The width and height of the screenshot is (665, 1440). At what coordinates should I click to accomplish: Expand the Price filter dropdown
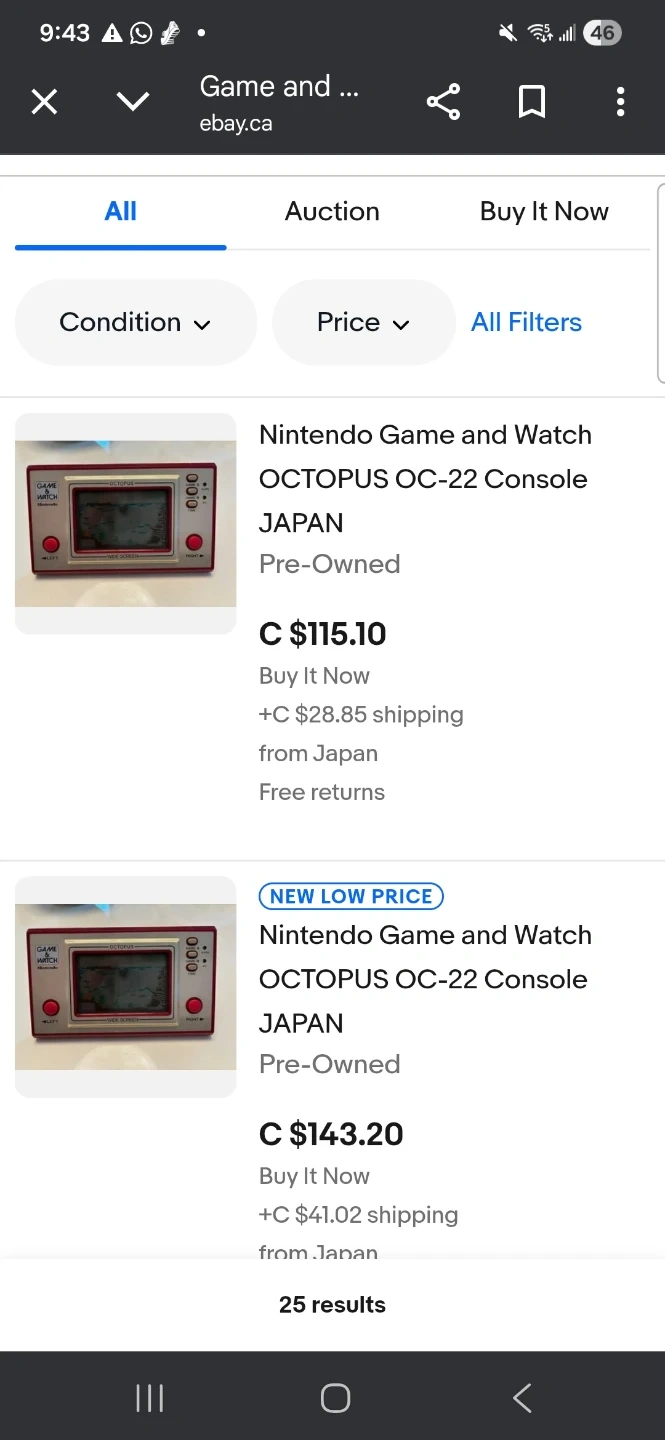tap(363, 323)
